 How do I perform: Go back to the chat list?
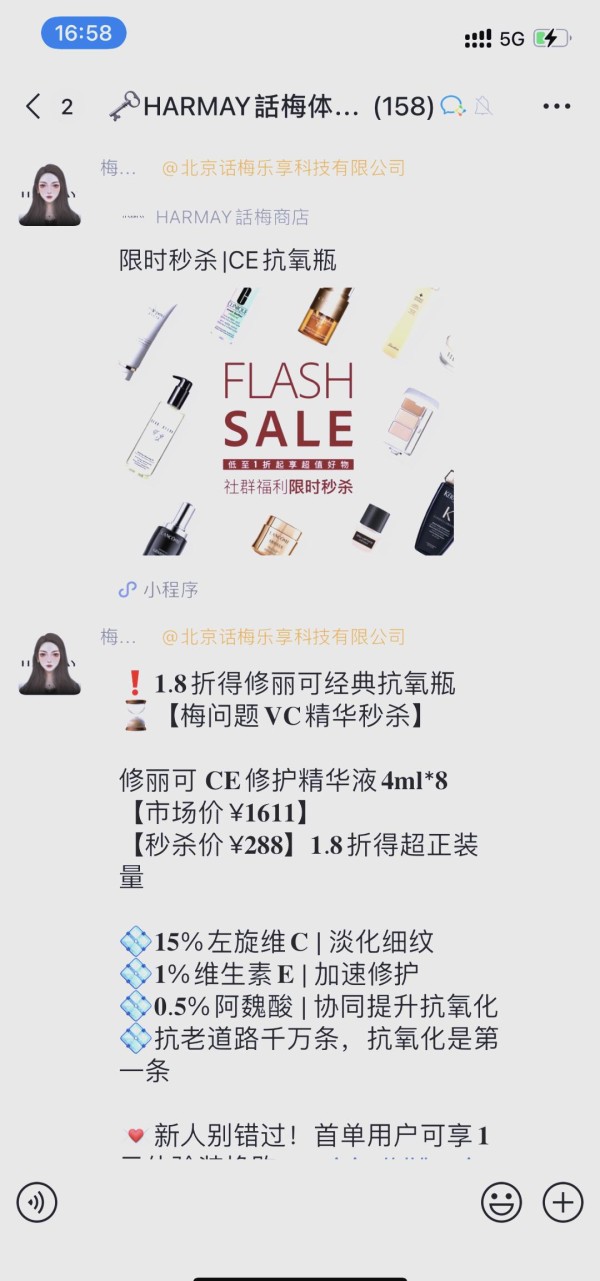pyautogui.click(x=35, y=107)
